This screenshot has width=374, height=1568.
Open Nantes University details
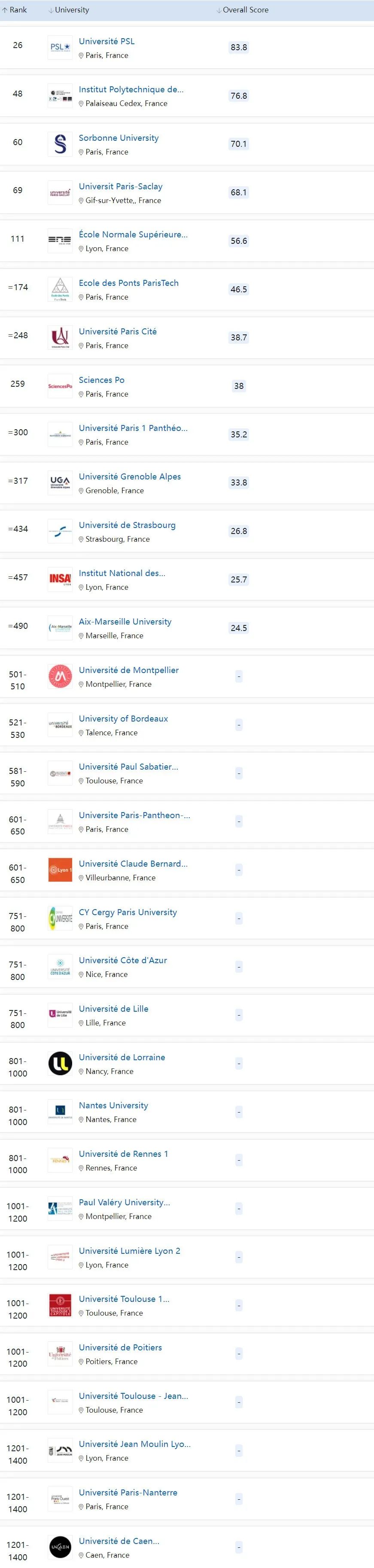(113, 1105)
